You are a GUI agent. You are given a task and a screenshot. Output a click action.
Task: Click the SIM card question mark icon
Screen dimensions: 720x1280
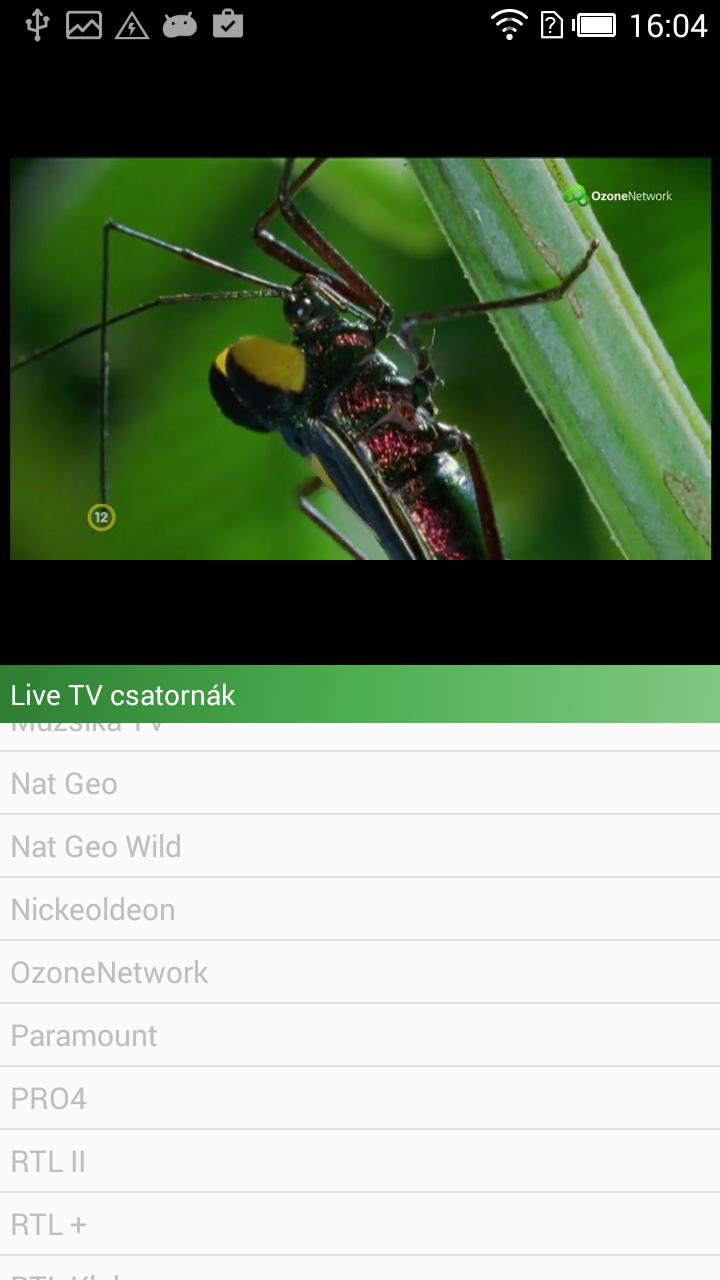click(551, 25)
